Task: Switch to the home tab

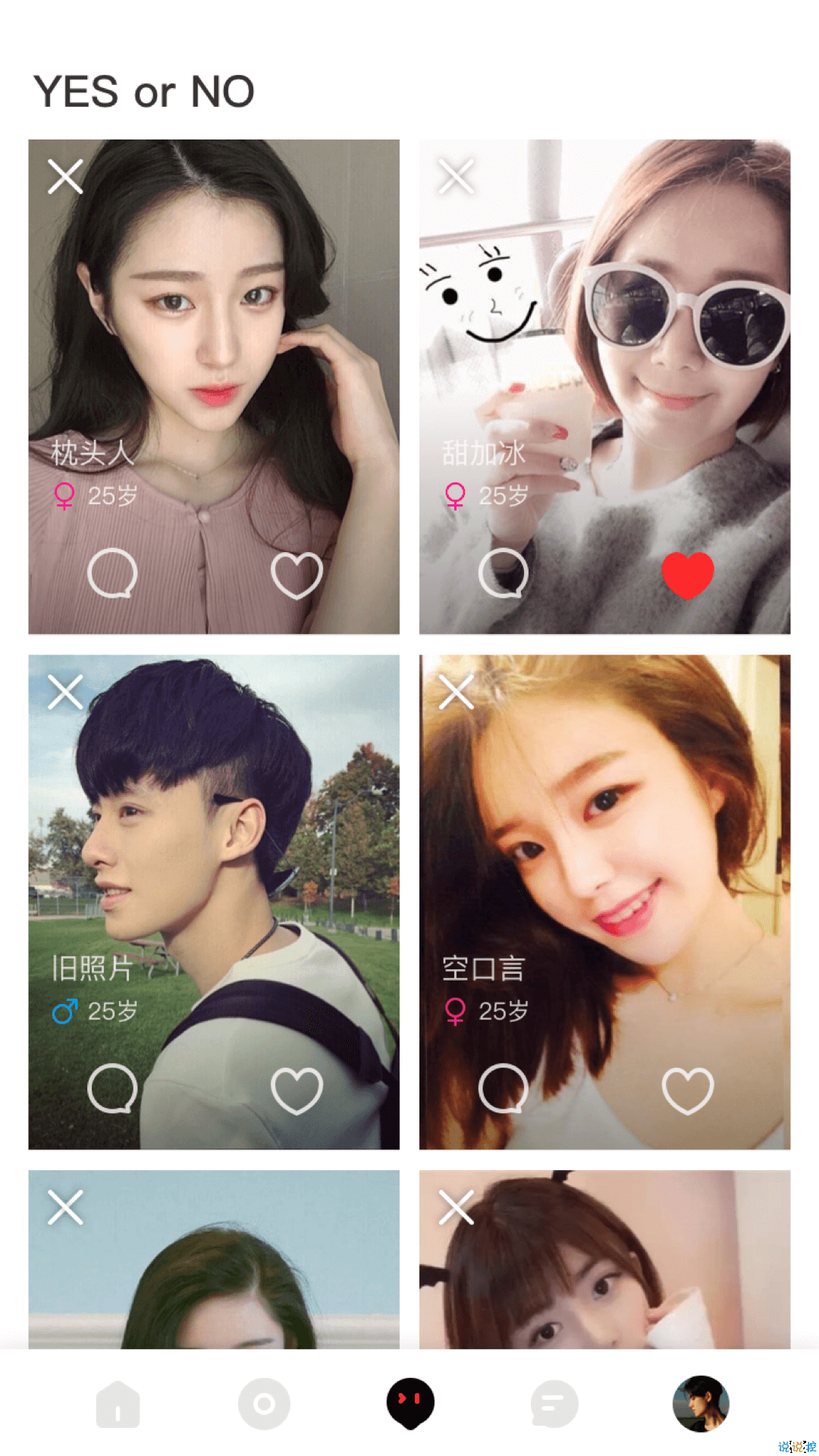Action: pos(118,1404)
